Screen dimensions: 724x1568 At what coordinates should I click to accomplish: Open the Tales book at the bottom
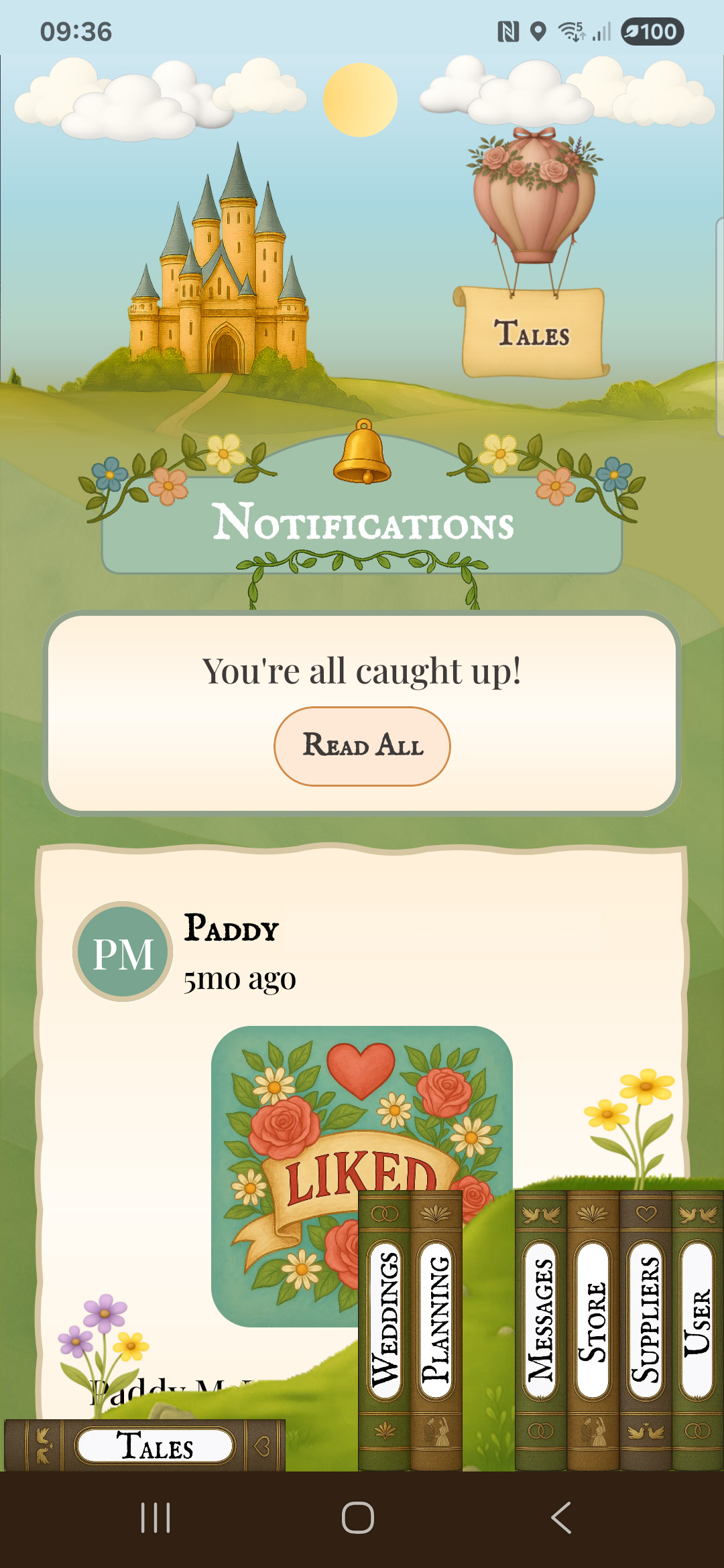click(155, 1445)
